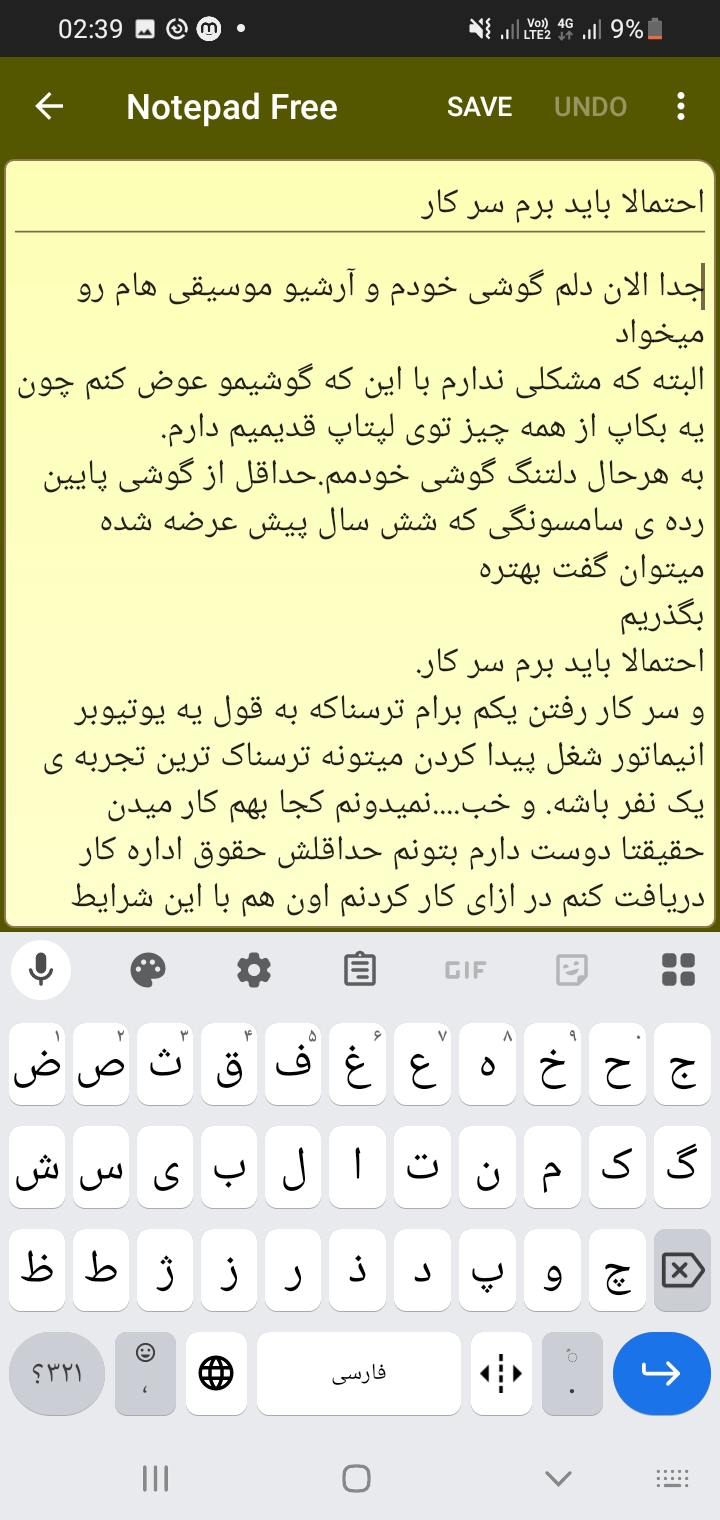
Task: Open the sticker panel icon
Action: click(x=571, y=968)
